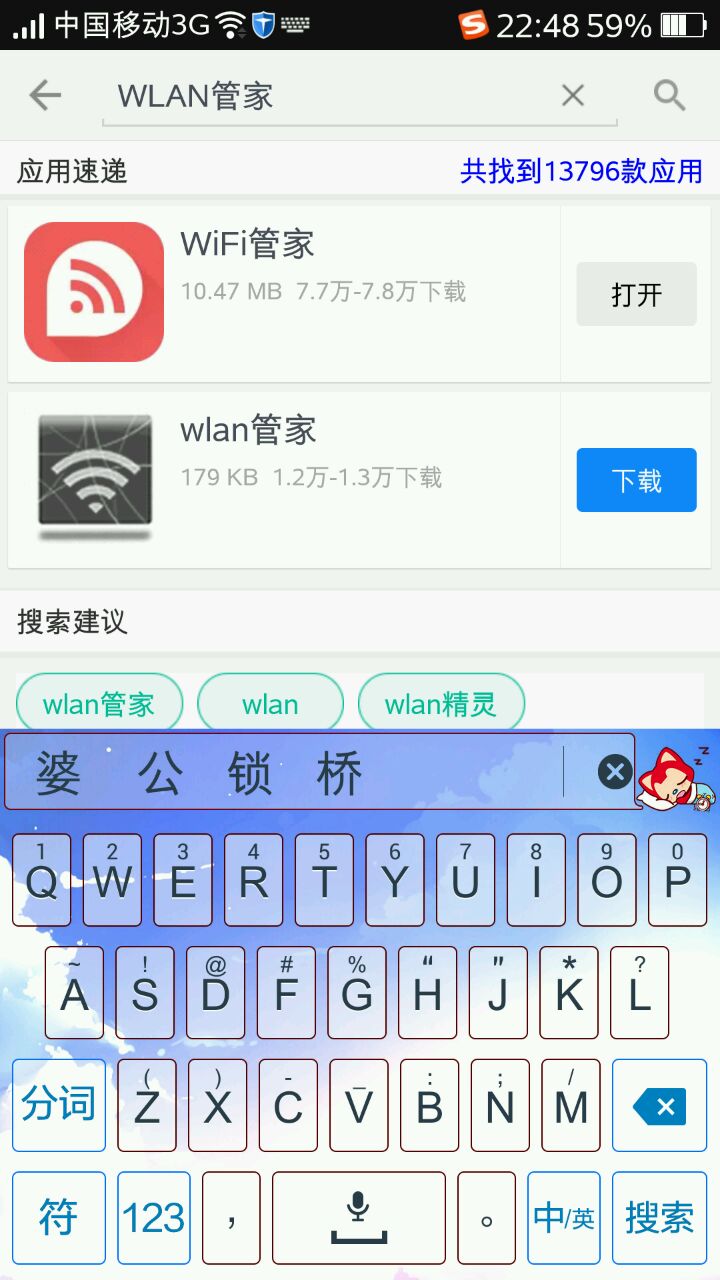Clear the WLAN管家 search text

point(572,96)
